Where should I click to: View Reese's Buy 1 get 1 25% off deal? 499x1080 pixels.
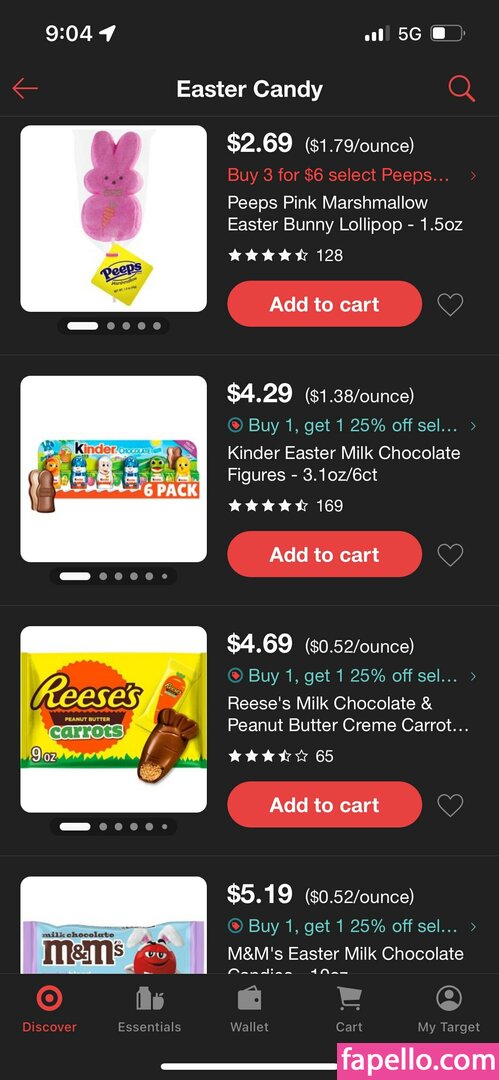(x=352, y=676)
